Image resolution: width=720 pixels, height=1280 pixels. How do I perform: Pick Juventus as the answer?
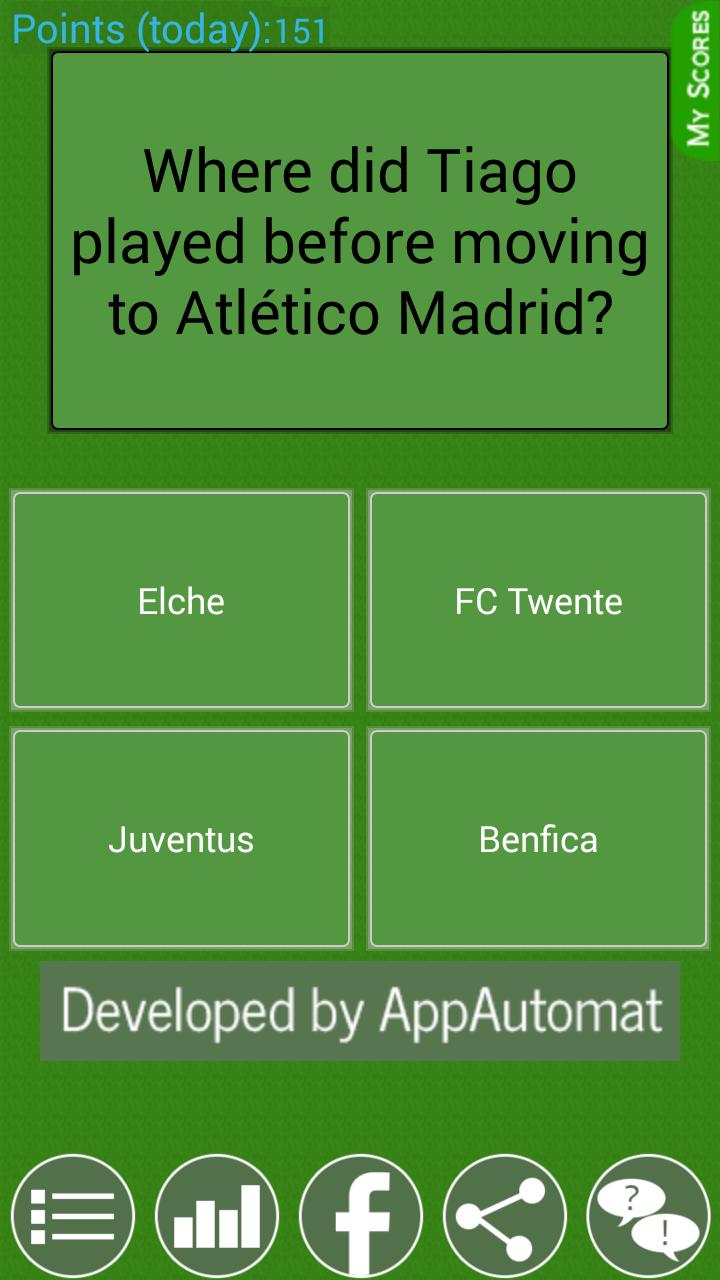181,838
